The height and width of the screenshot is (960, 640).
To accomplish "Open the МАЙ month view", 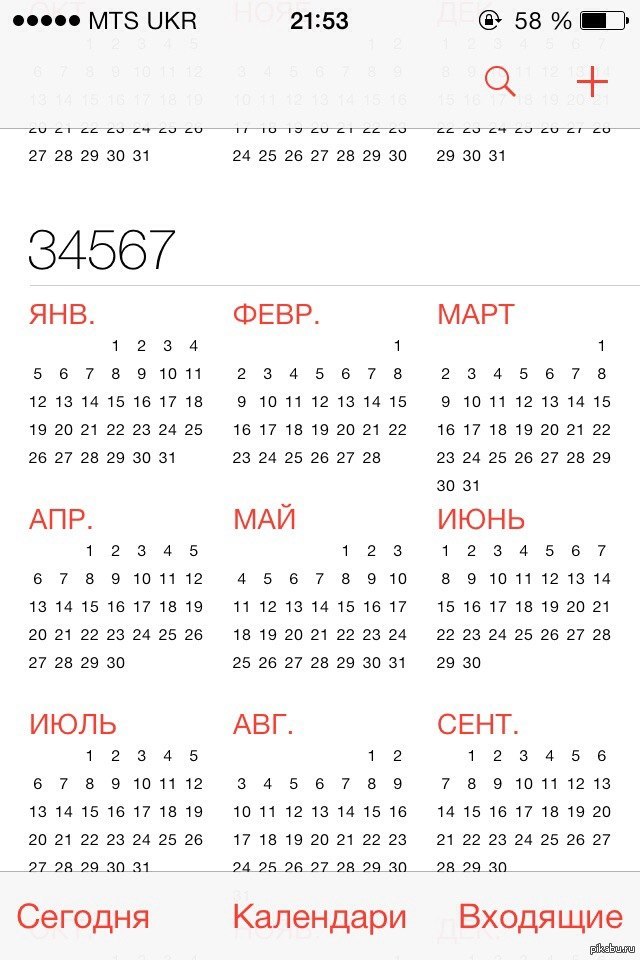I will [264, 519].
